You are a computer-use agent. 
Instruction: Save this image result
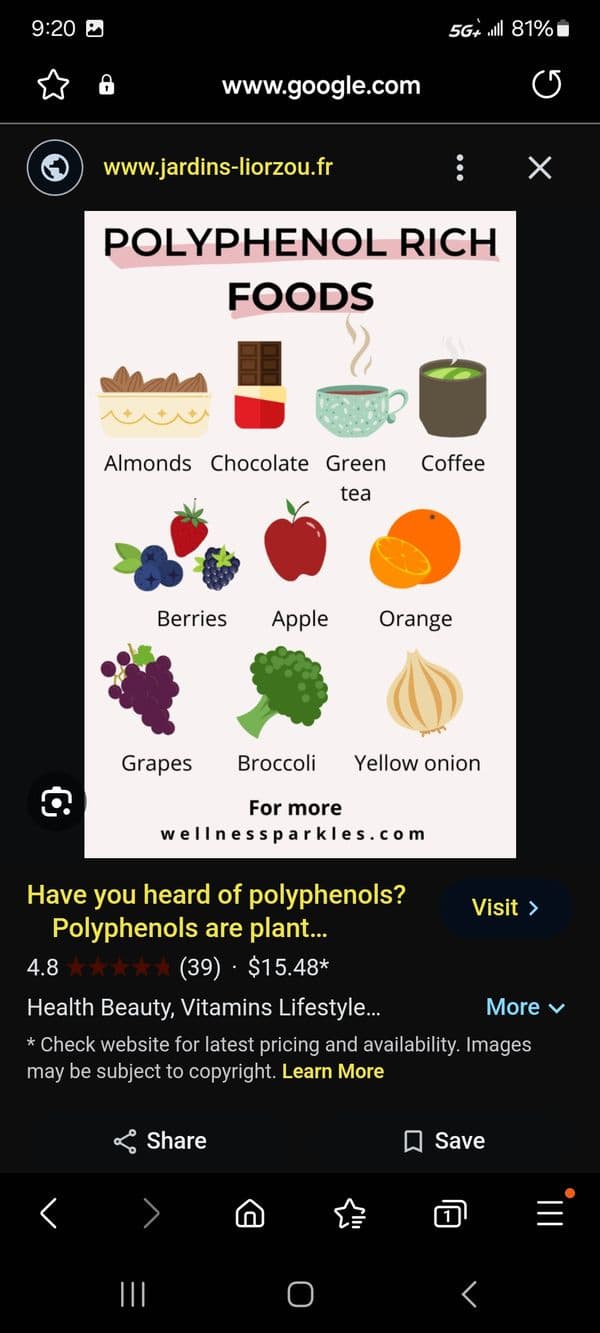click(444, 1141)
